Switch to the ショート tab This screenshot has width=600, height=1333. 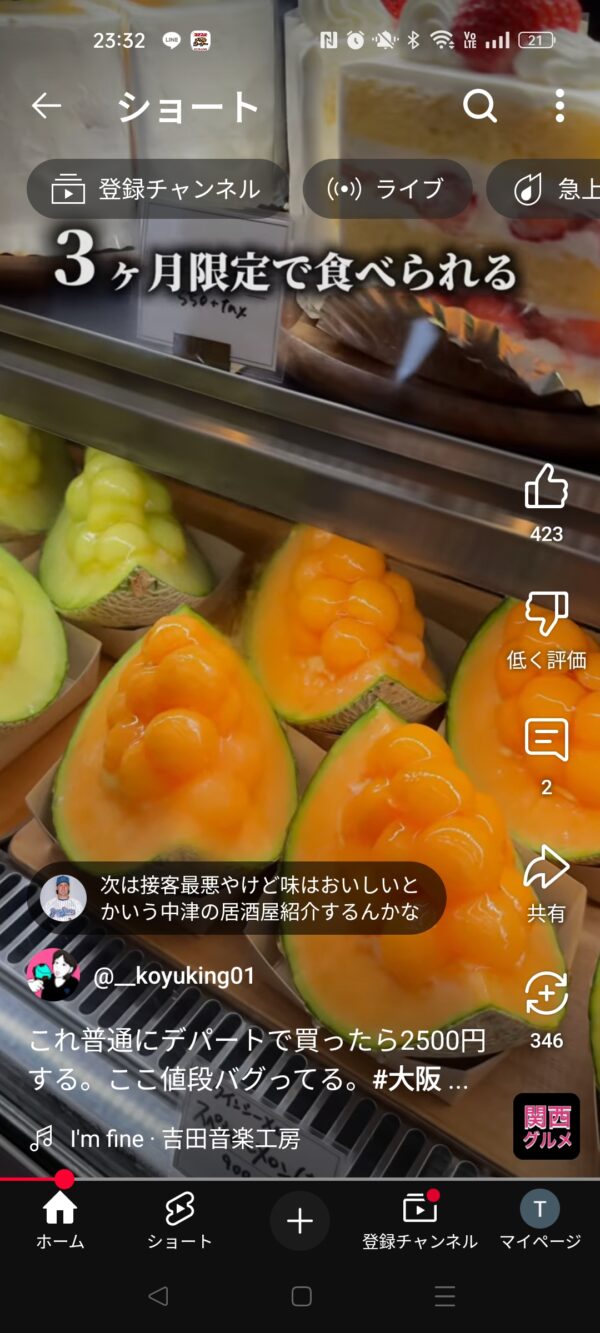[180, 1221]
